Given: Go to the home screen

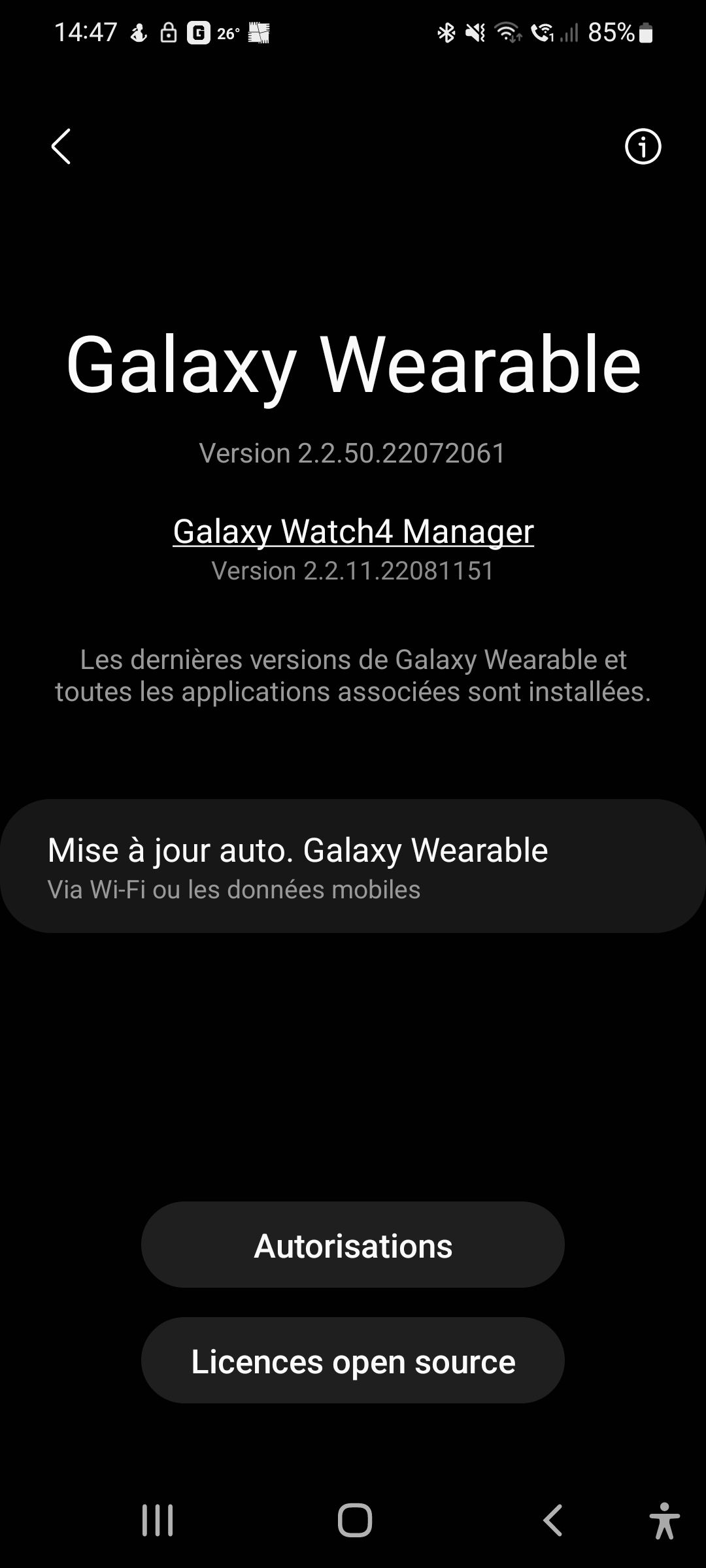Looking at the screenshot, I should coord(354,1520).
